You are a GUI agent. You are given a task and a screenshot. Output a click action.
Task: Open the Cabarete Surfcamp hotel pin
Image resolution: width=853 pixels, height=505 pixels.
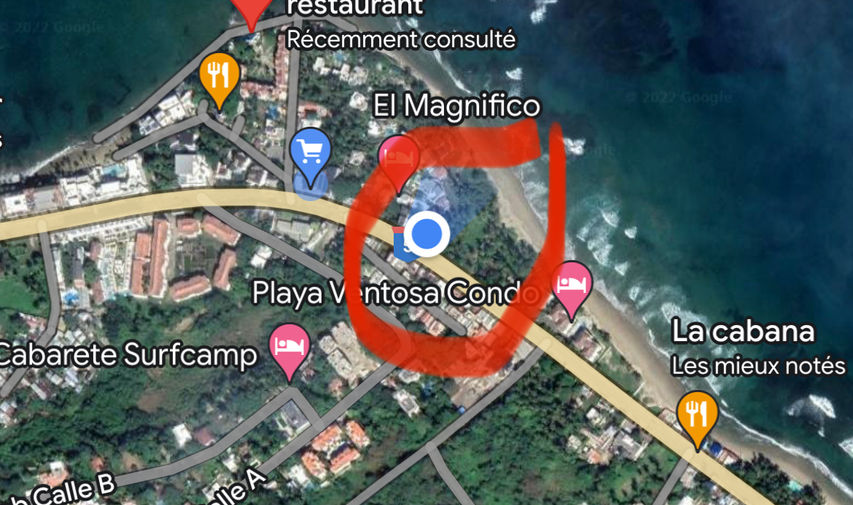(x=290, y=347)
